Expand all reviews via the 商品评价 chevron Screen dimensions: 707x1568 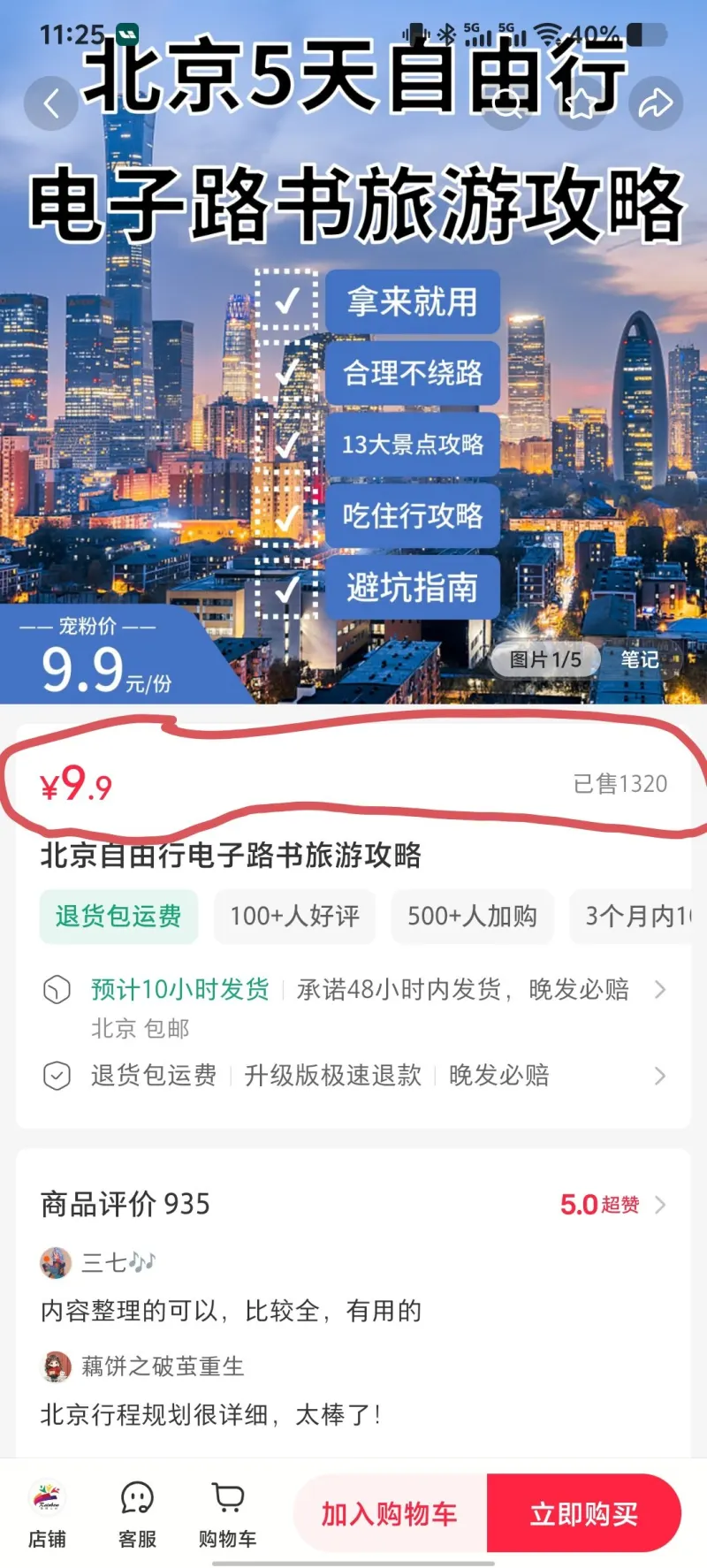click(x=661, y=1204)
